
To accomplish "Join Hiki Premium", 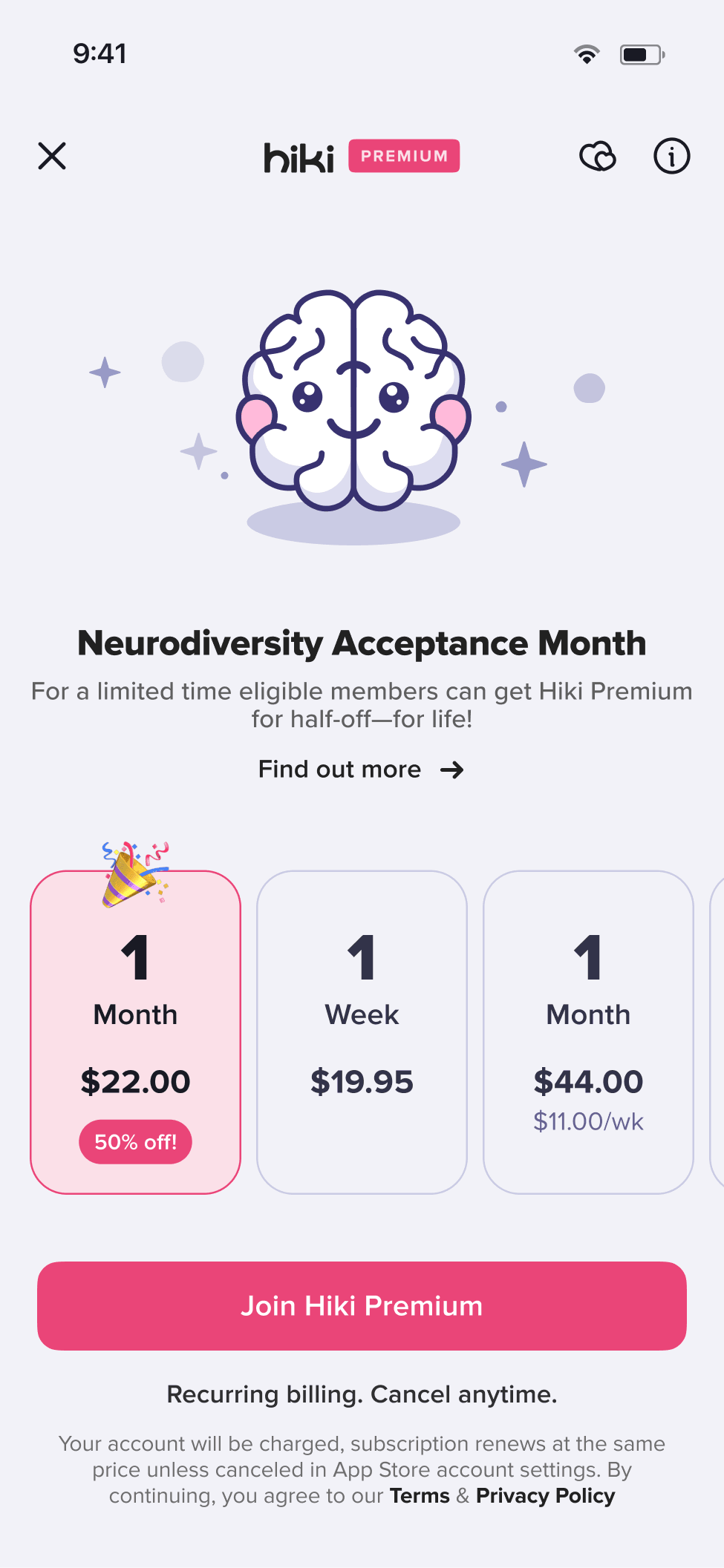I will click(x=362, y=1306).
